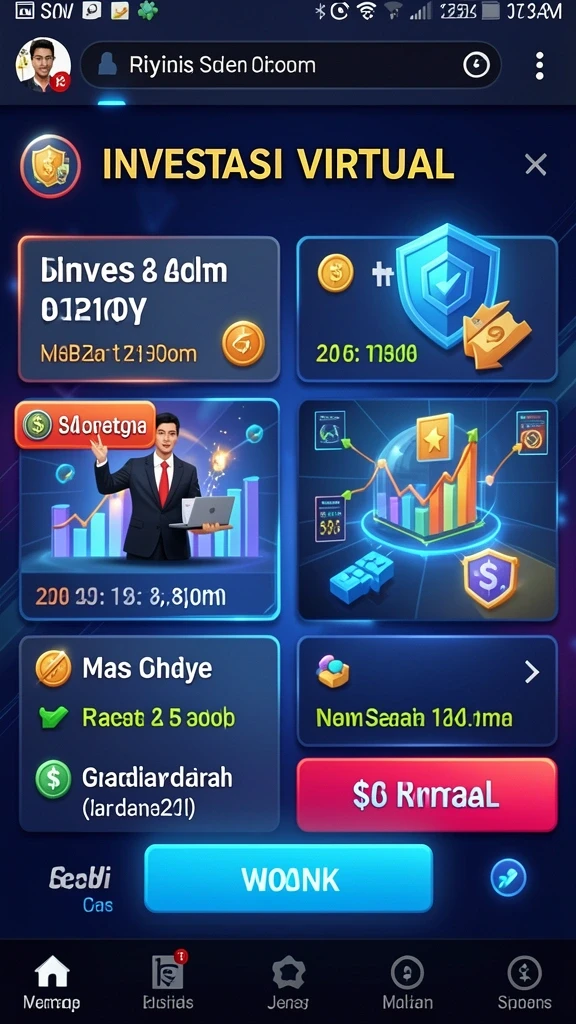
Task: Tap the clock icon in address bar
Action: pos(476,65)
